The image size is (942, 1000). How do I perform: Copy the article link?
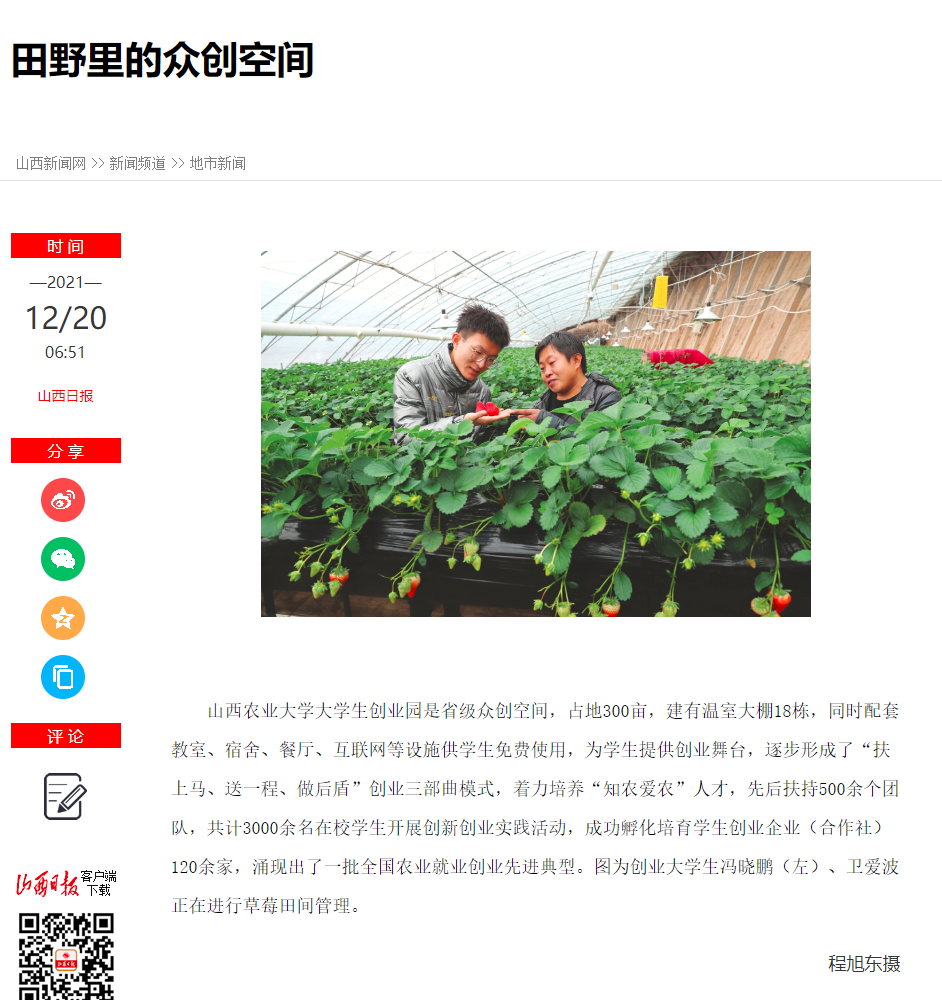(x=63, y=677)
